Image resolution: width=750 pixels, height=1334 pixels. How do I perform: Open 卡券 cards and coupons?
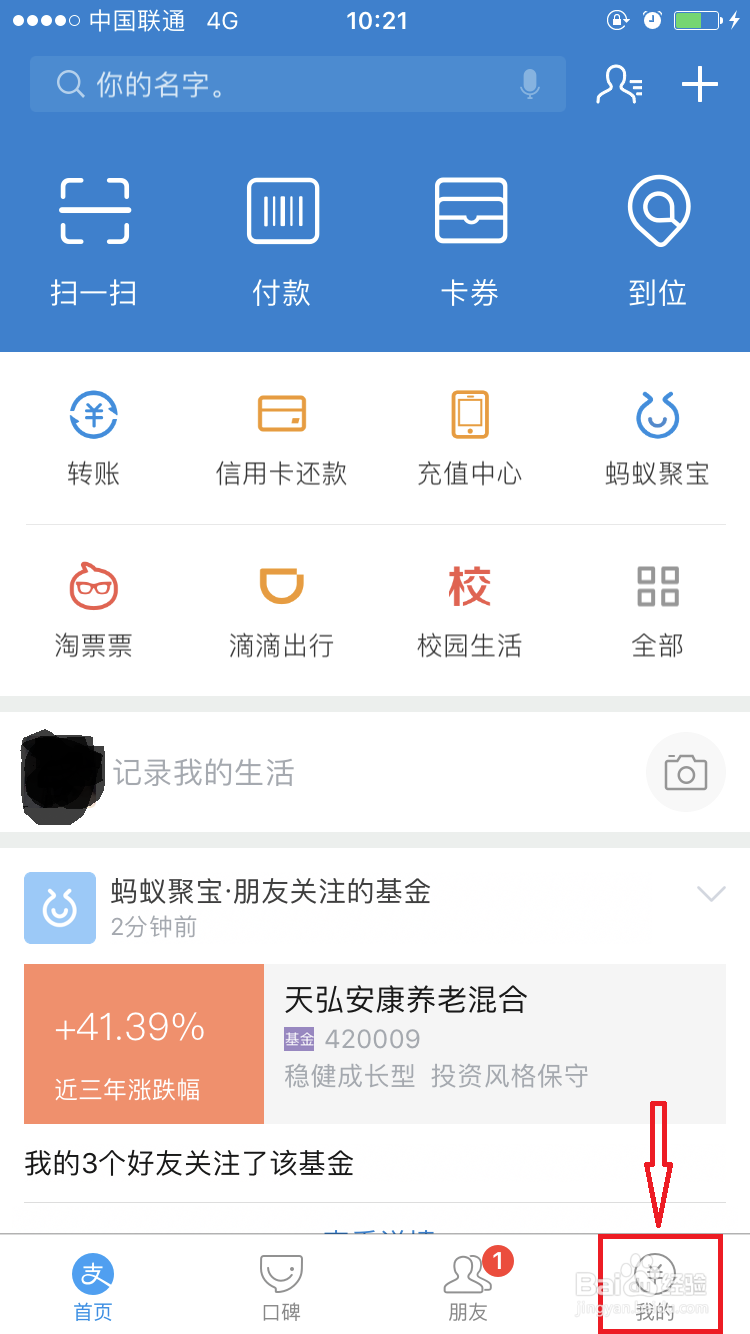pyautogui.click(x=470, y=243)
